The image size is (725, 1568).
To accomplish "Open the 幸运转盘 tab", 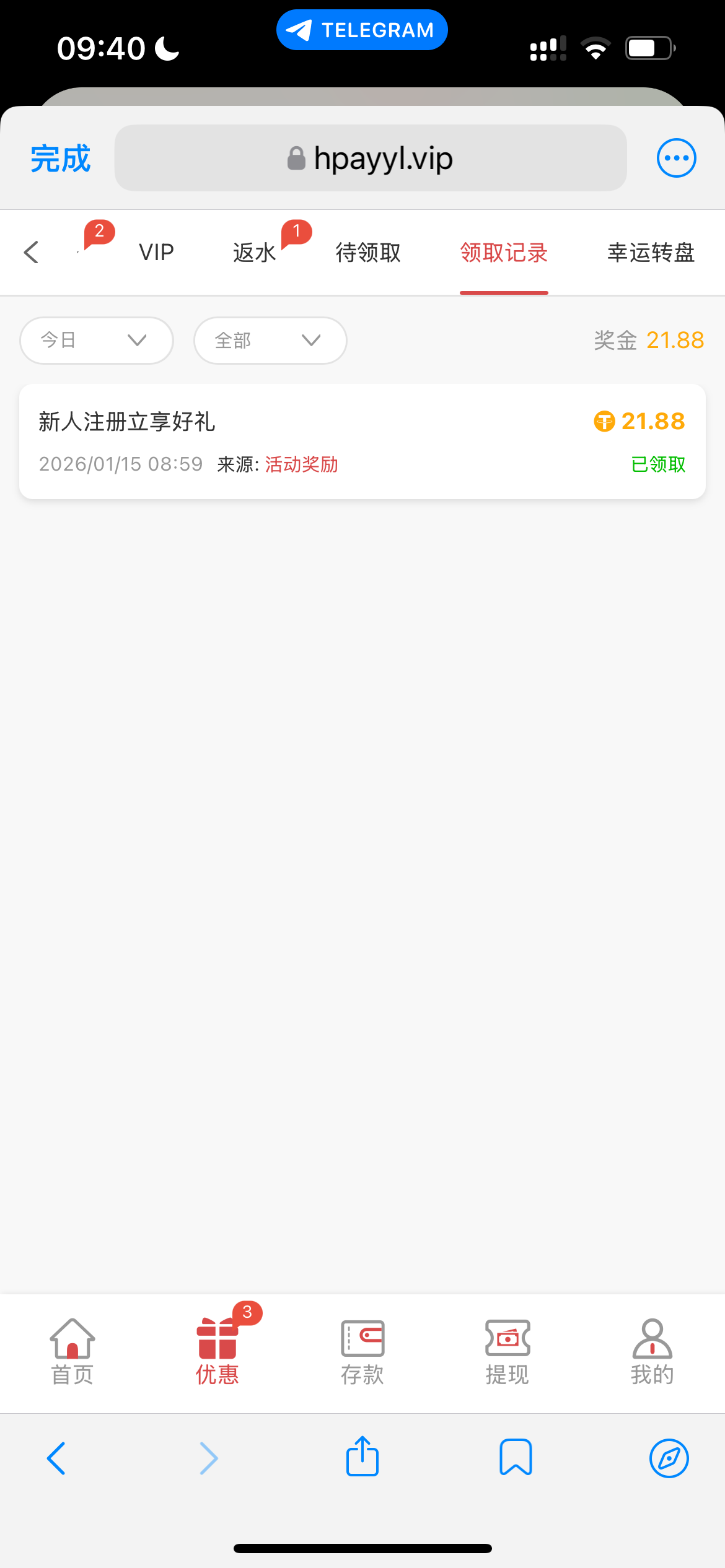I will [651, 253].
